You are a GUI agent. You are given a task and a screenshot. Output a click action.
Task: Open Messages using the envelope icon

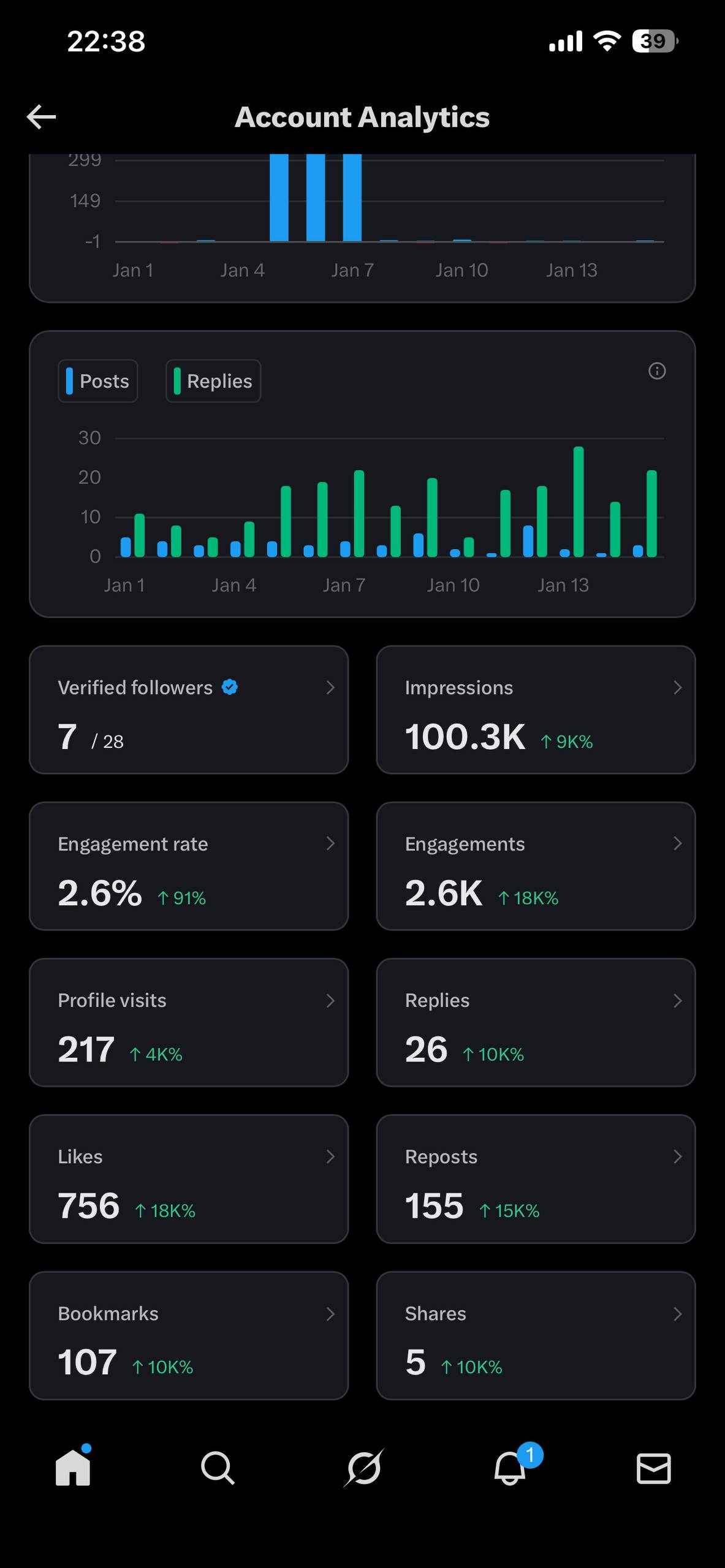tap(653, 1468)
